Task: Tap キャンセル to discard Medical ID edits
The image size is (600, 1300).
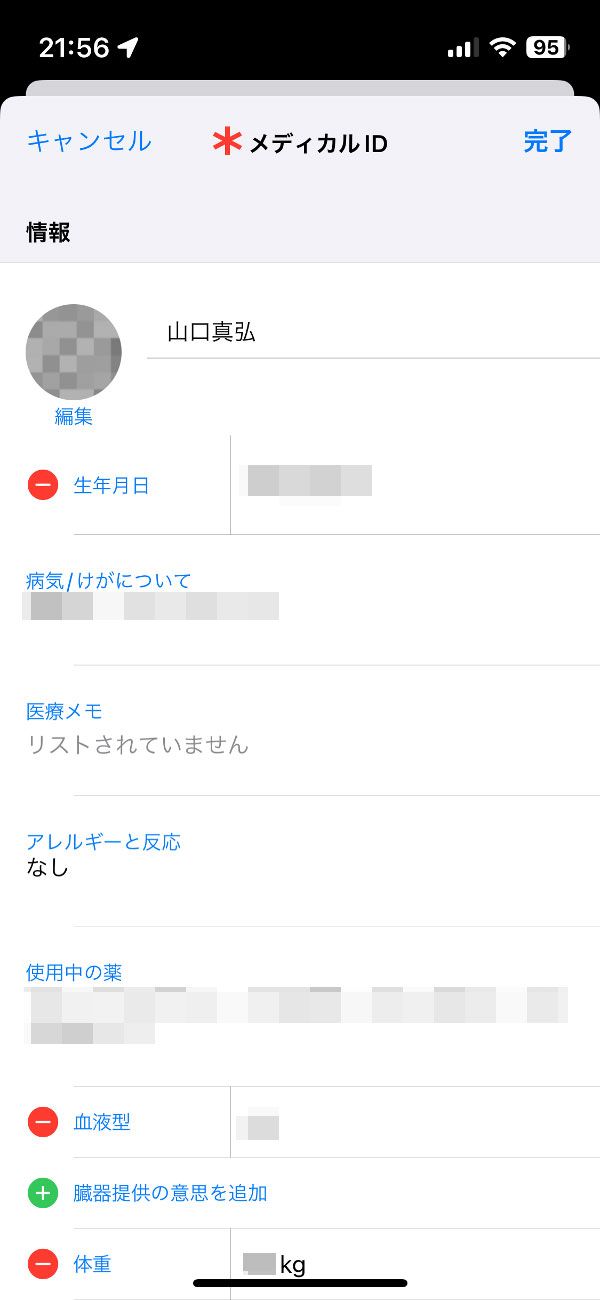Action: click(x=89, y=141)
